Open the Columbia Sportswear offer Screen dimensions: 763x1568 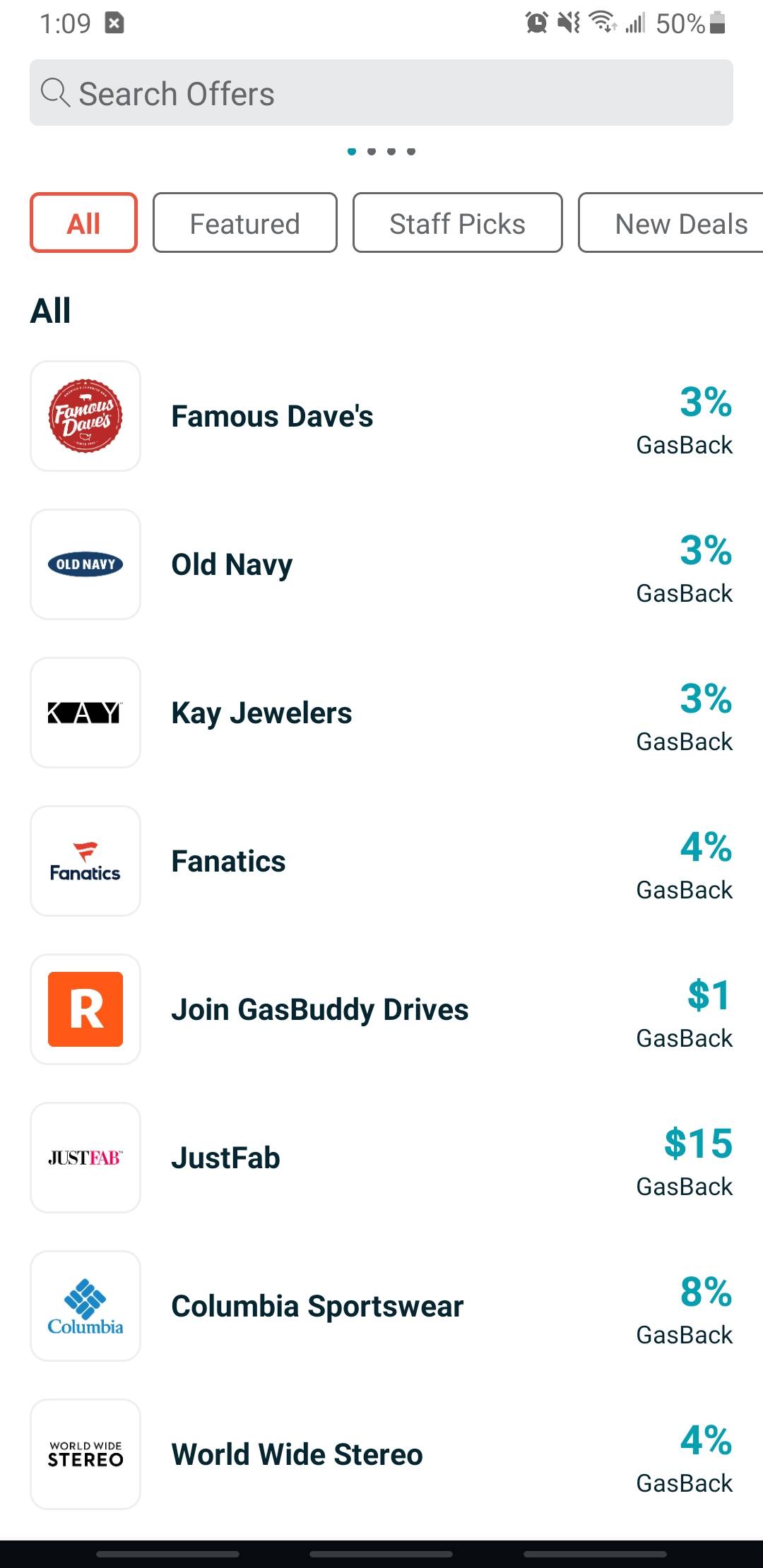(381, 1307)
